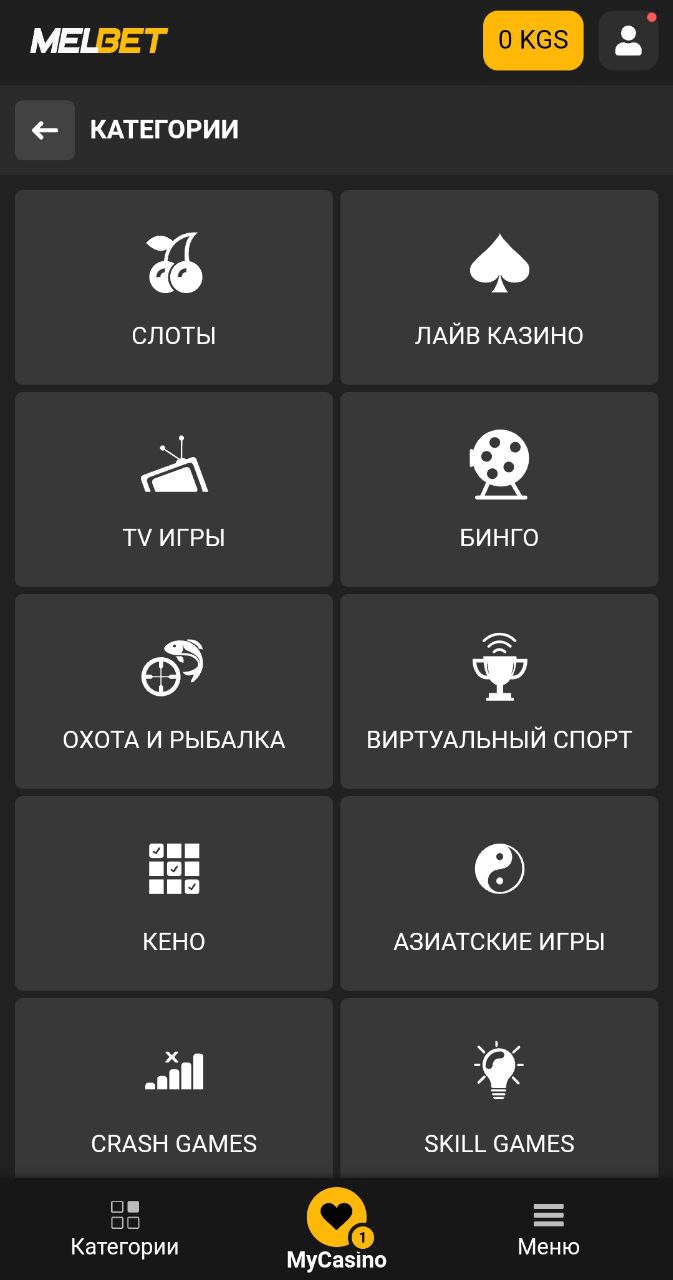Tap the 0 KGS balance button
Image resolution: width=673 pixels, height=1280 pixels.
tap(533, 41)
